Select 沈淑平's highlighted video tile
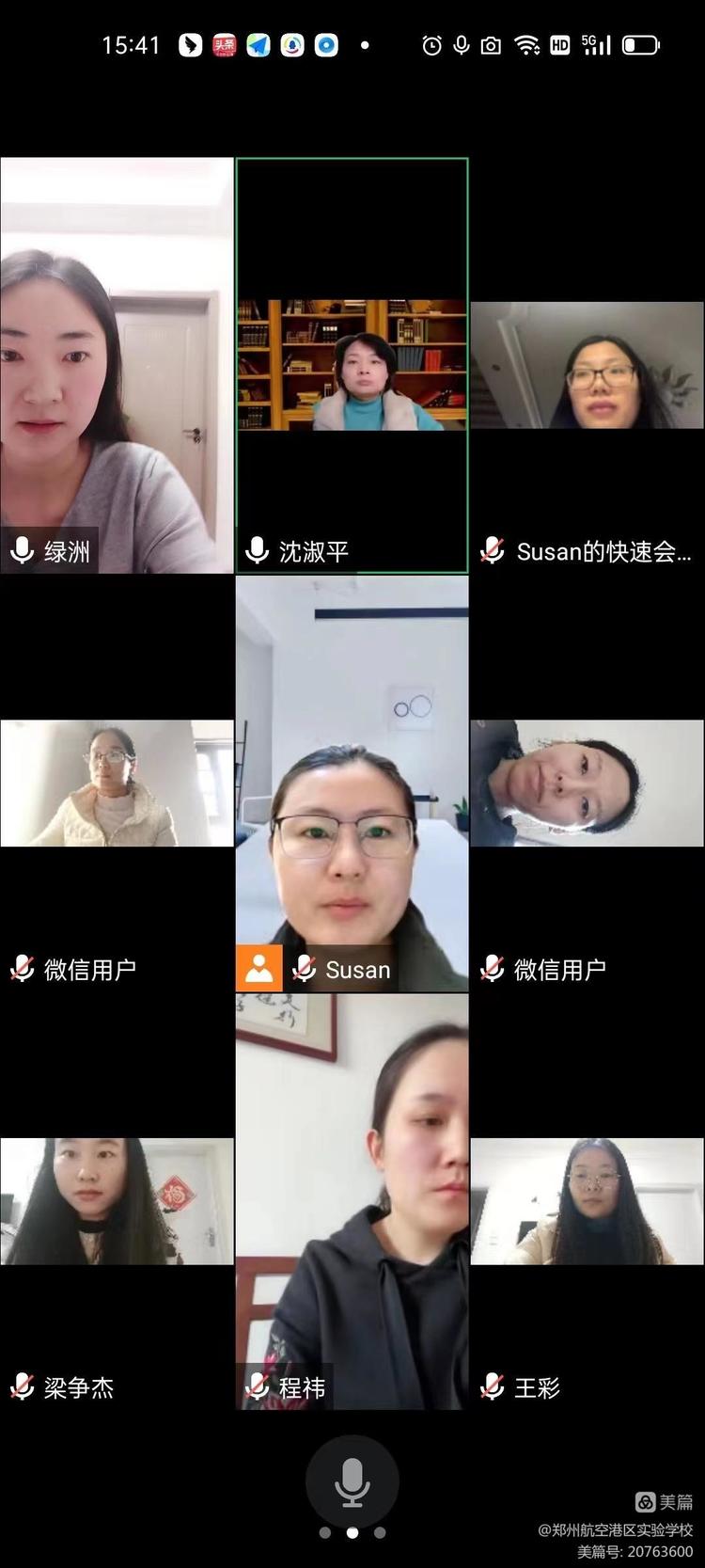 coord(352,365)
